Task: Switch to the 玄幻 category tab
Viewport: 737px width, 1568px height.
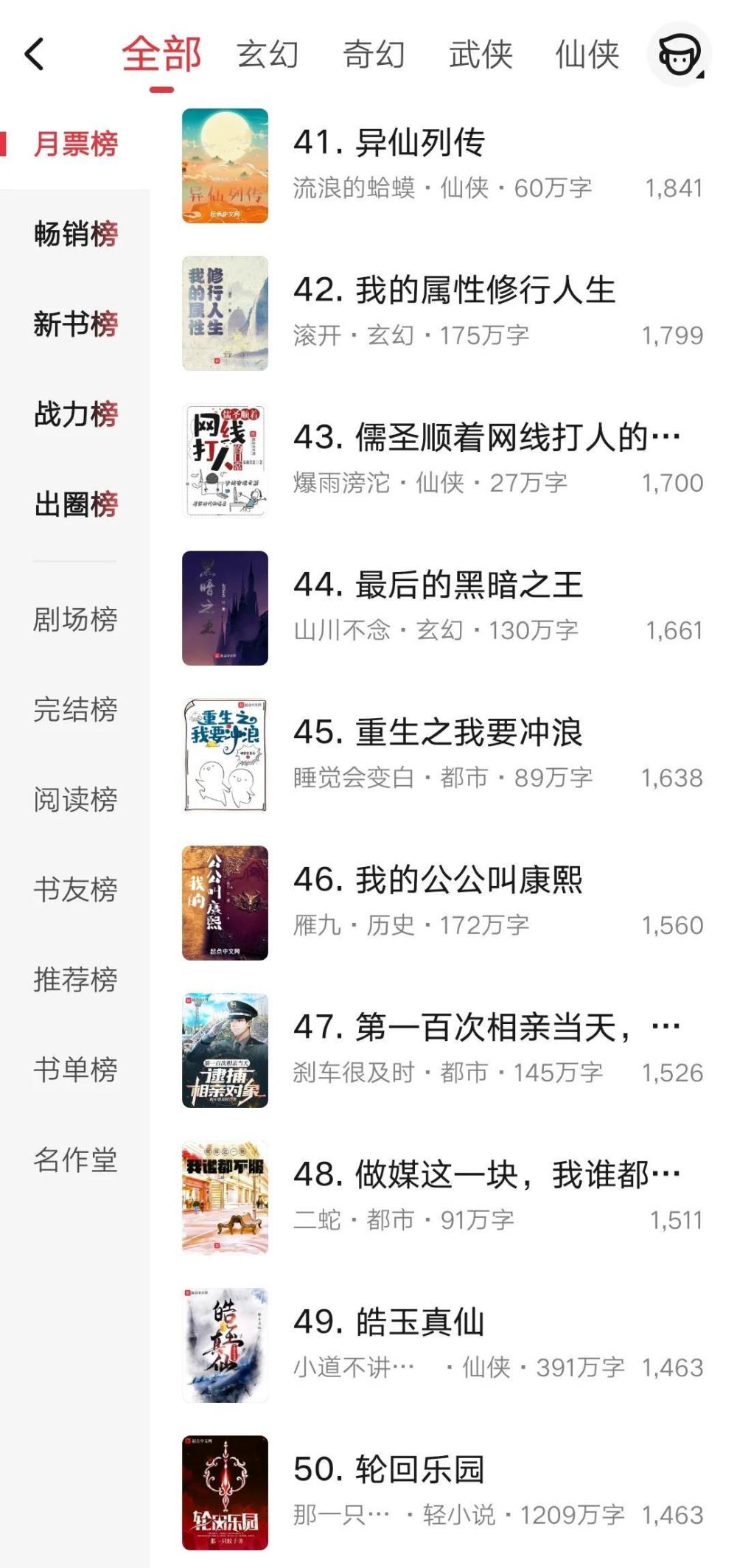Action: pos(268,55)
